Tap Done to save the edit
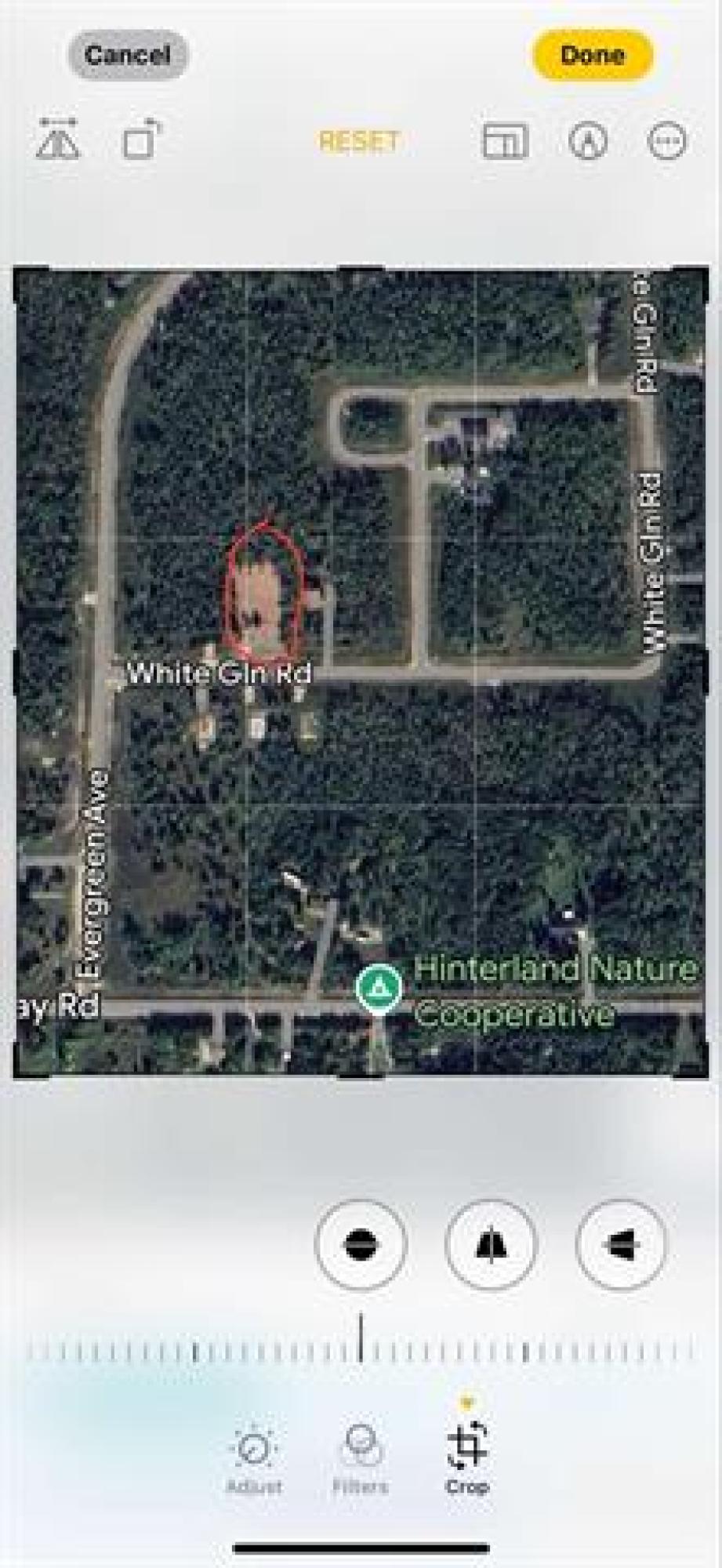The width and height of the screenshot is (722, 1568). click(593, 55)
